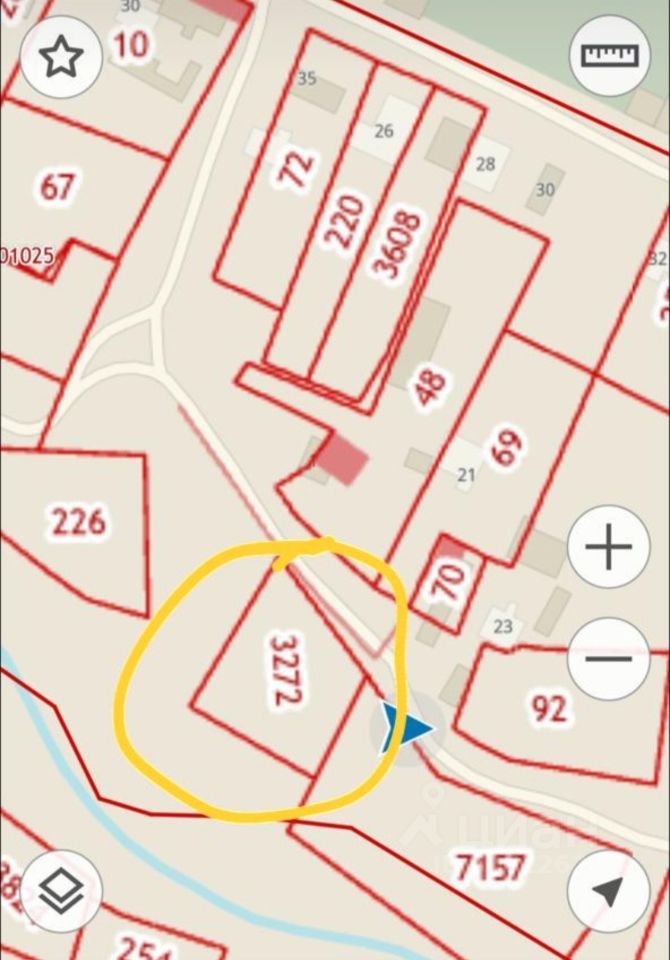Zoom in with the plus button
670x960 pixels.
608,547
